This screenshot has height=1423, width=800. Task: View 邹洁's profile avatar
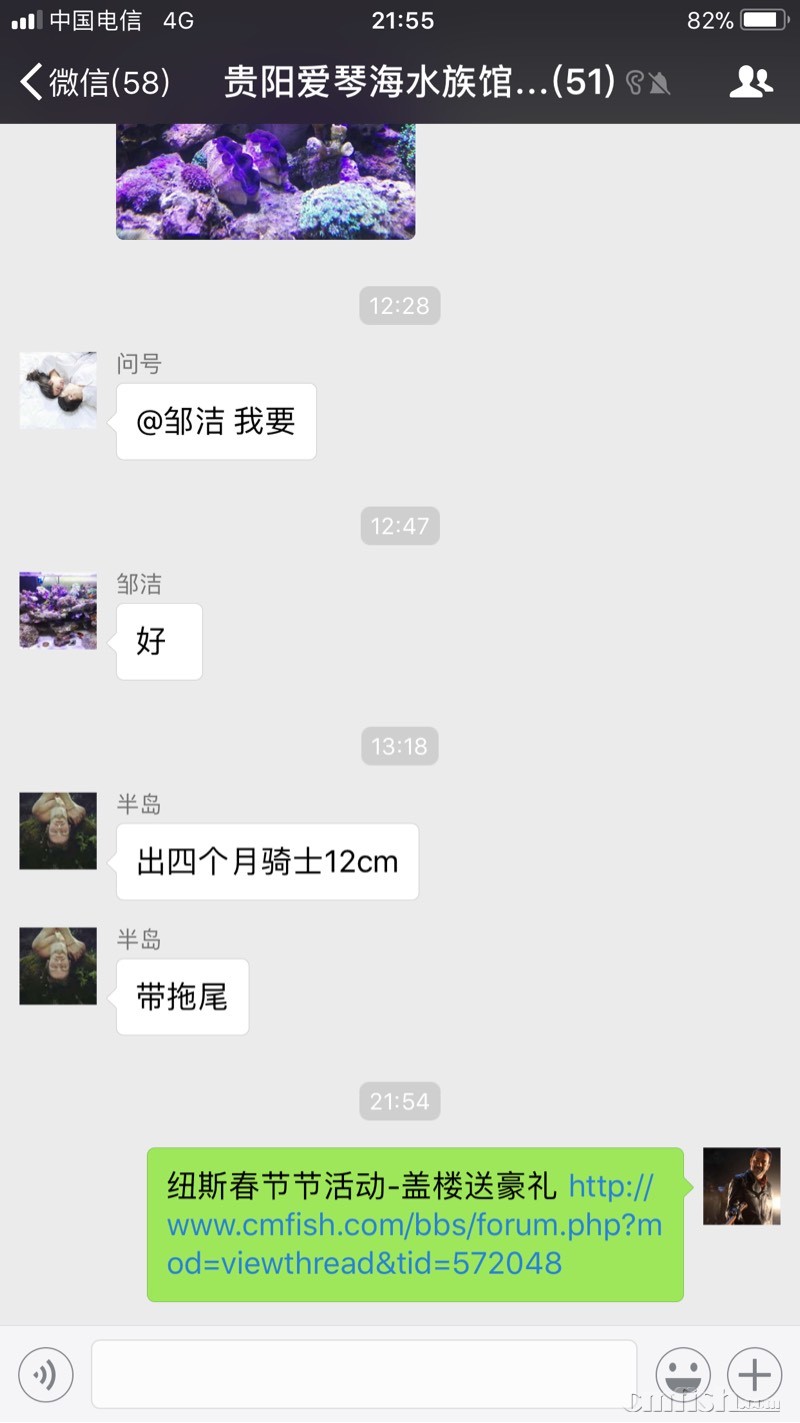tap(58, 610)
